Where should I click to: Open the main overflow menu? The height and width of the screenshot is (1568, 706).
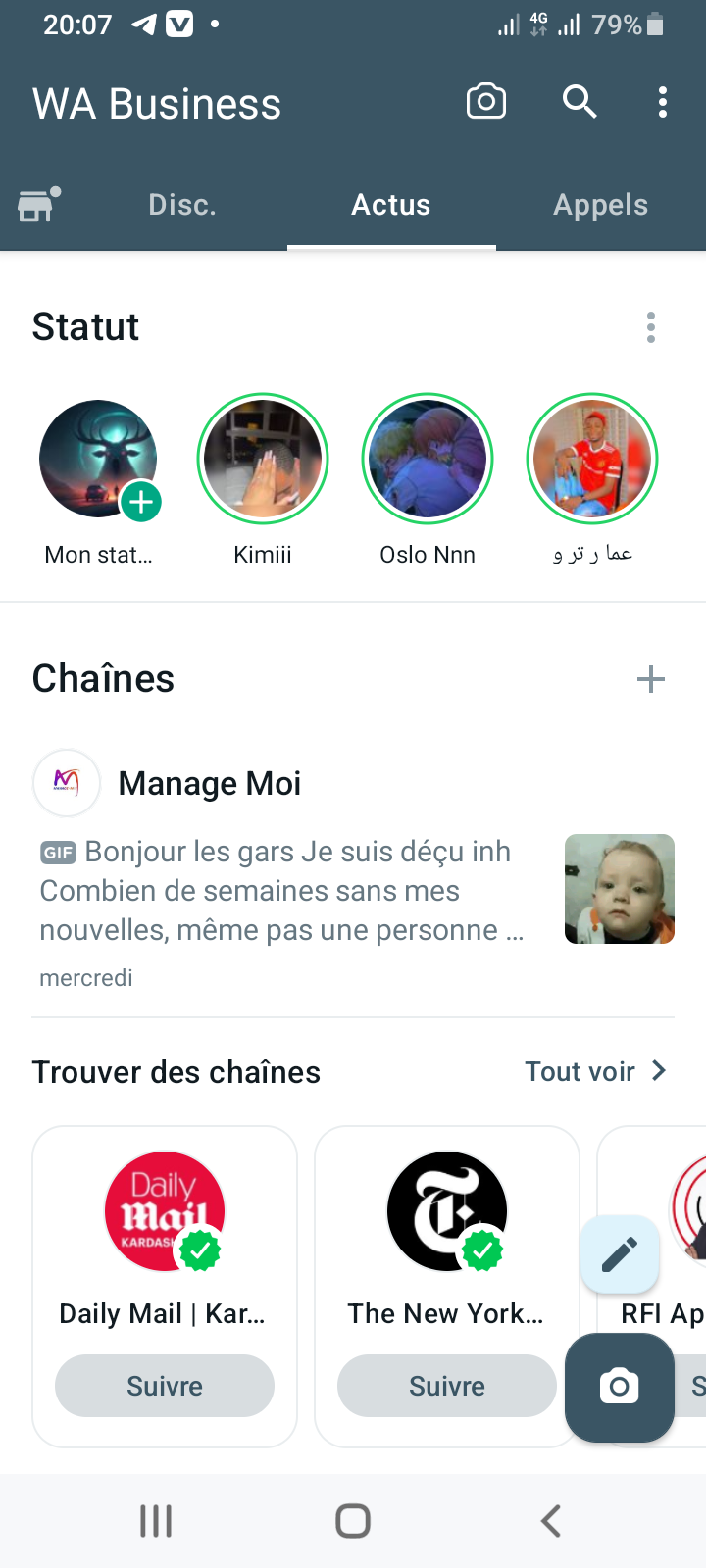tap(663, 102)
